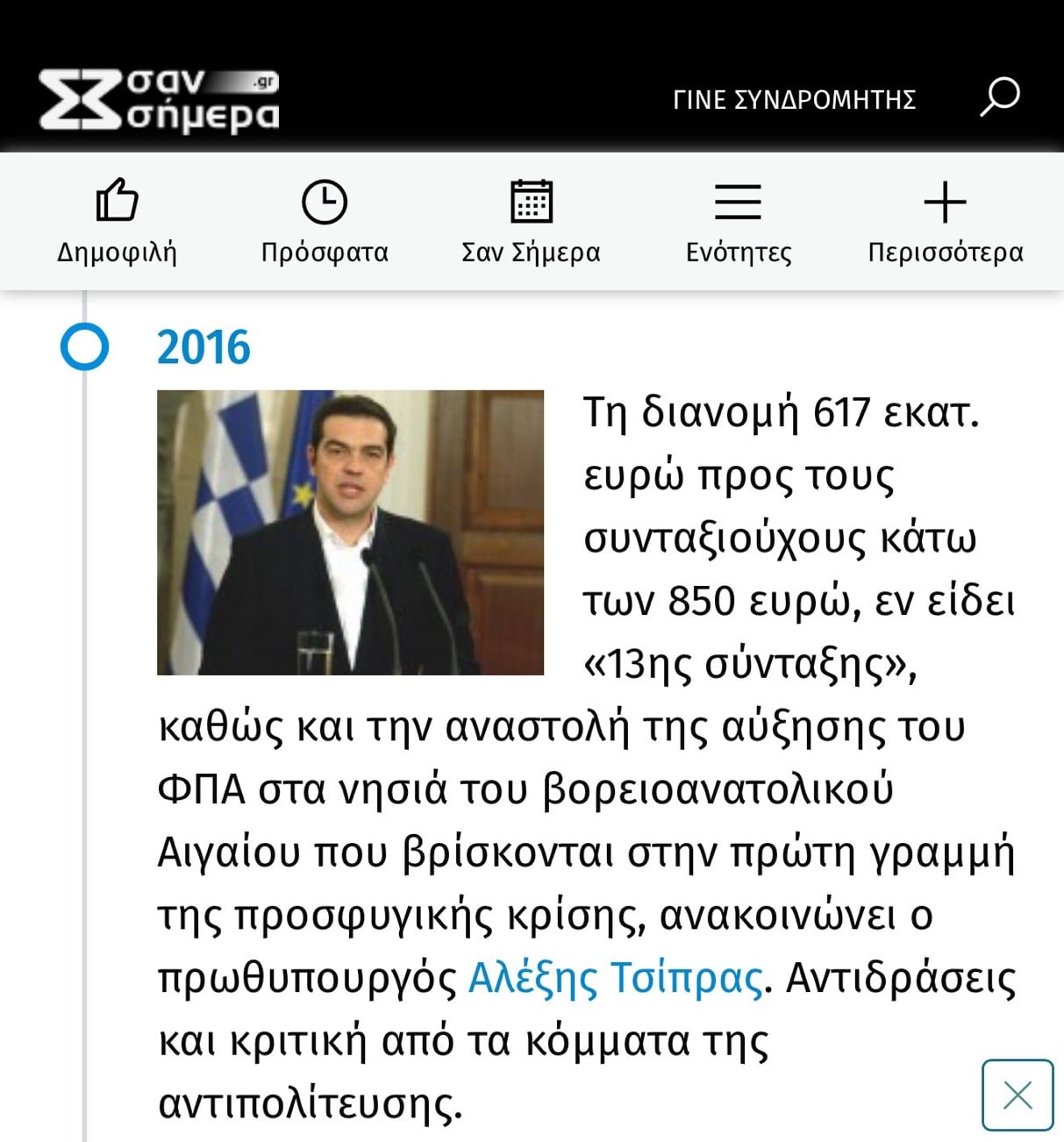This screenshot has height=1142, width=1064.
Task: Expand Περισσότερα options
Action: (945, 221)
